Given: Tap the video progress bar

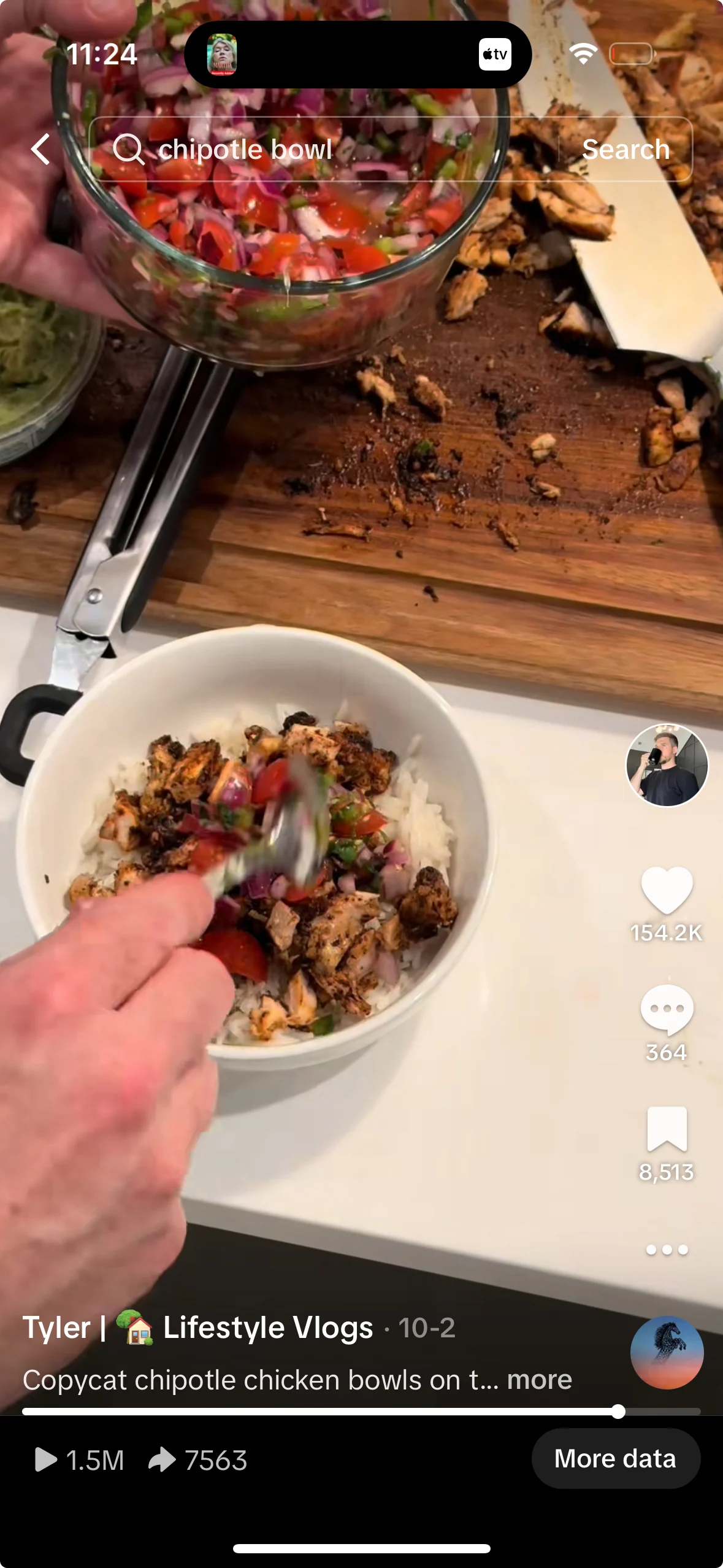Looking at the screenshot, I should click(361, 1412).
